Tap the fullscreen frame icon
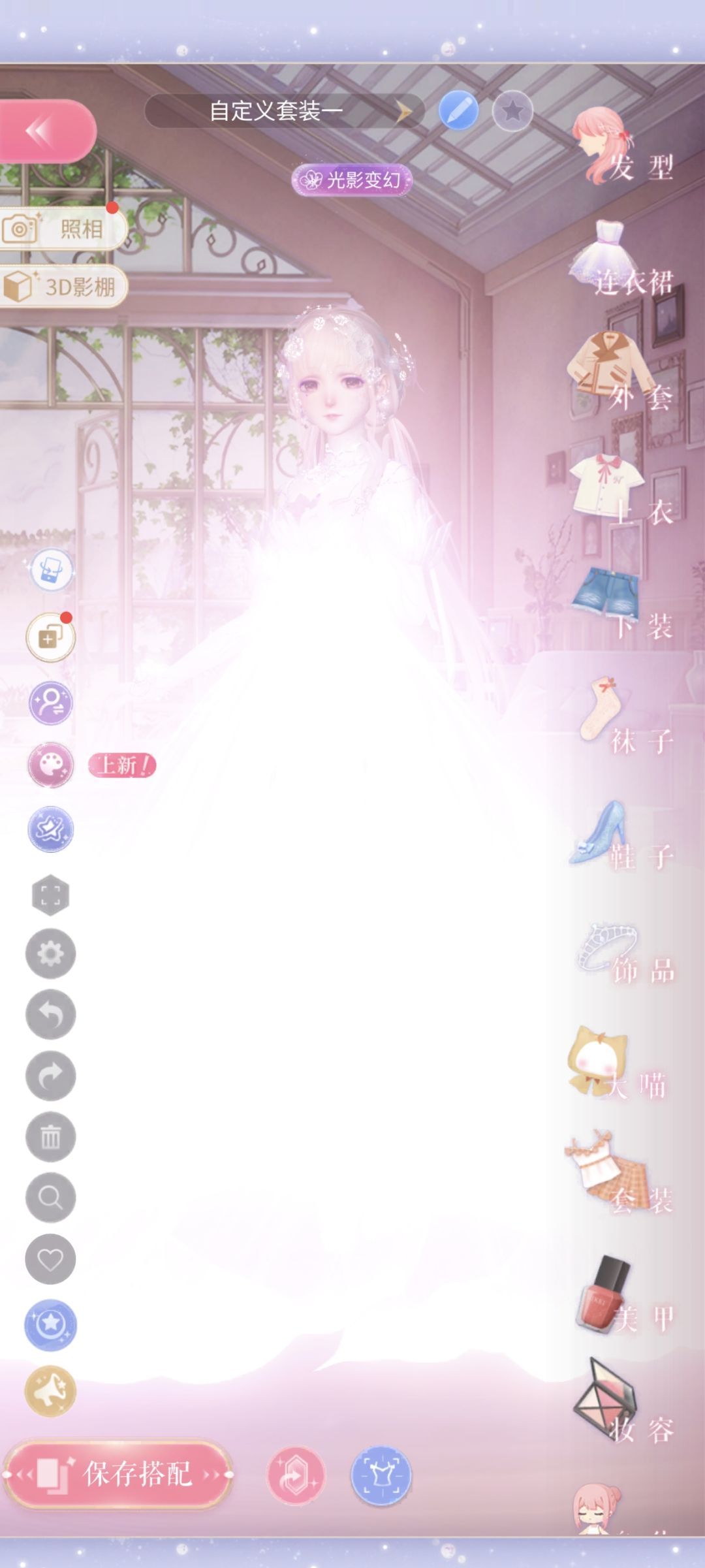This screenshot has height=1568, width=705. 50,895
